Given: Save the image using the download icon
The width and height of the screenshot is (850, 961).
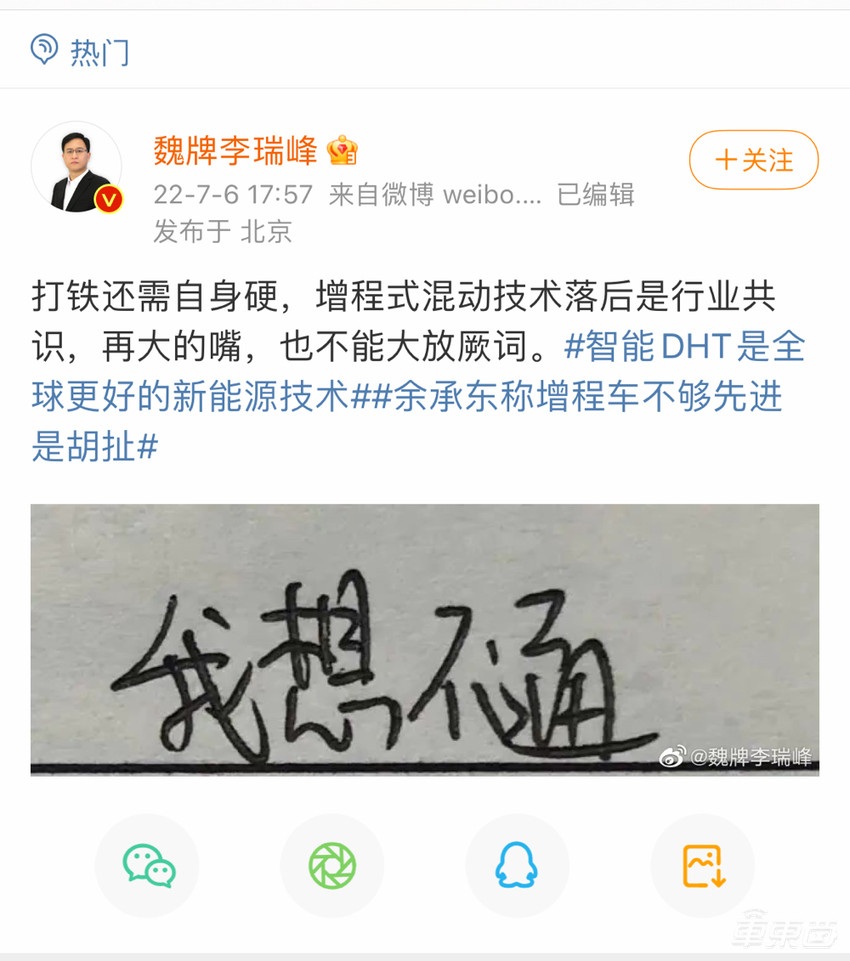Looking at the screenshot, I should 702,866.
